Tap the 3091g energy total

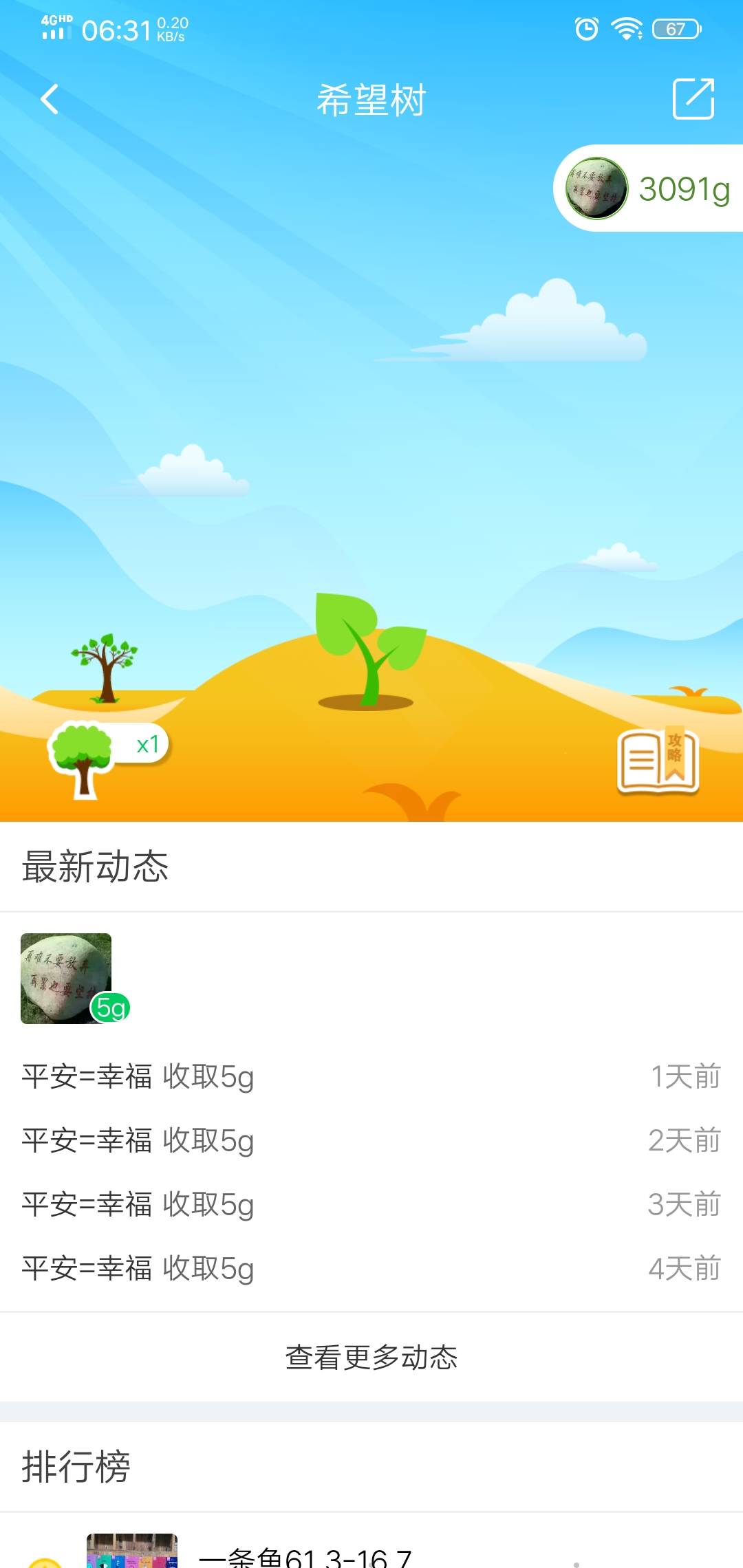click(682, 188)
